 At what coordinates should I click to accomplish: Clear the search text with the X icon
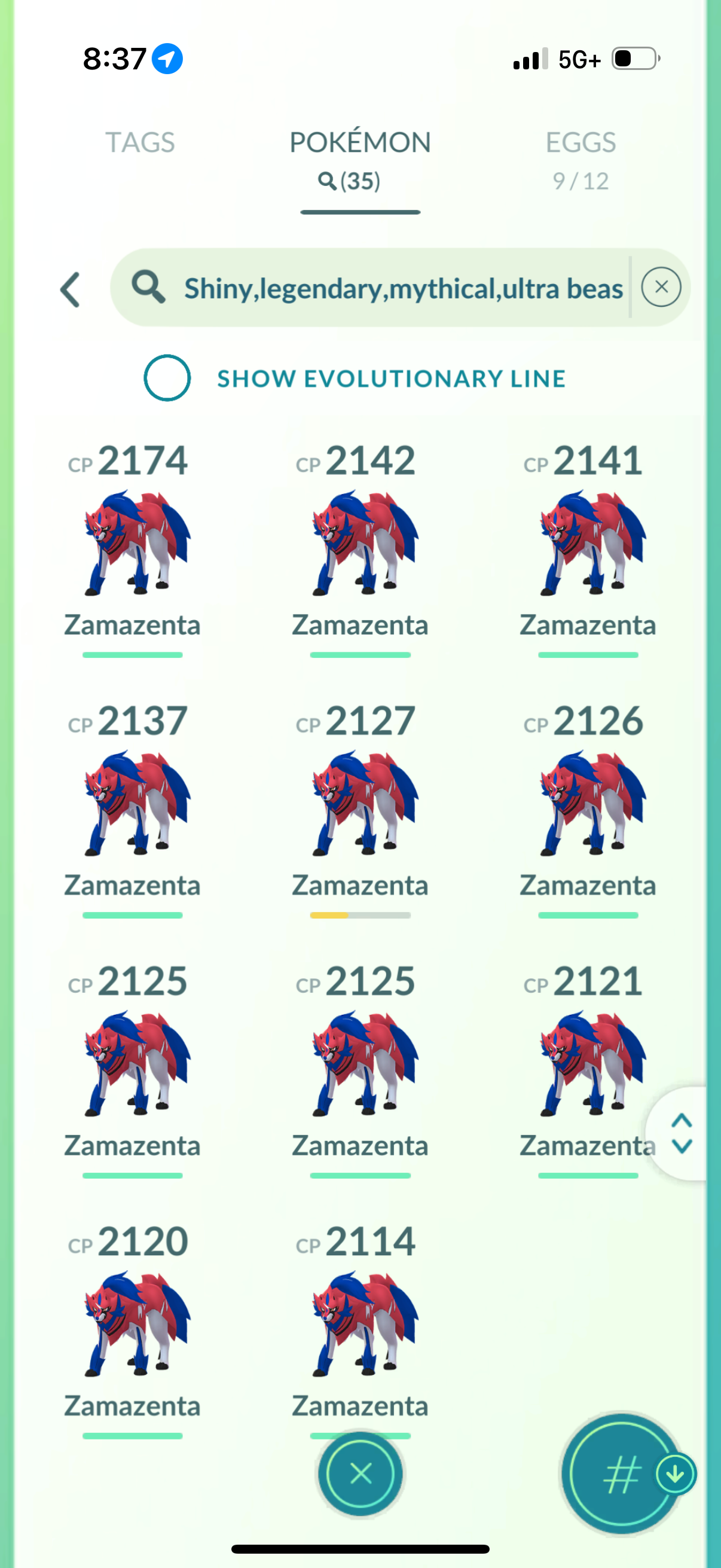(x=661, y=286)
